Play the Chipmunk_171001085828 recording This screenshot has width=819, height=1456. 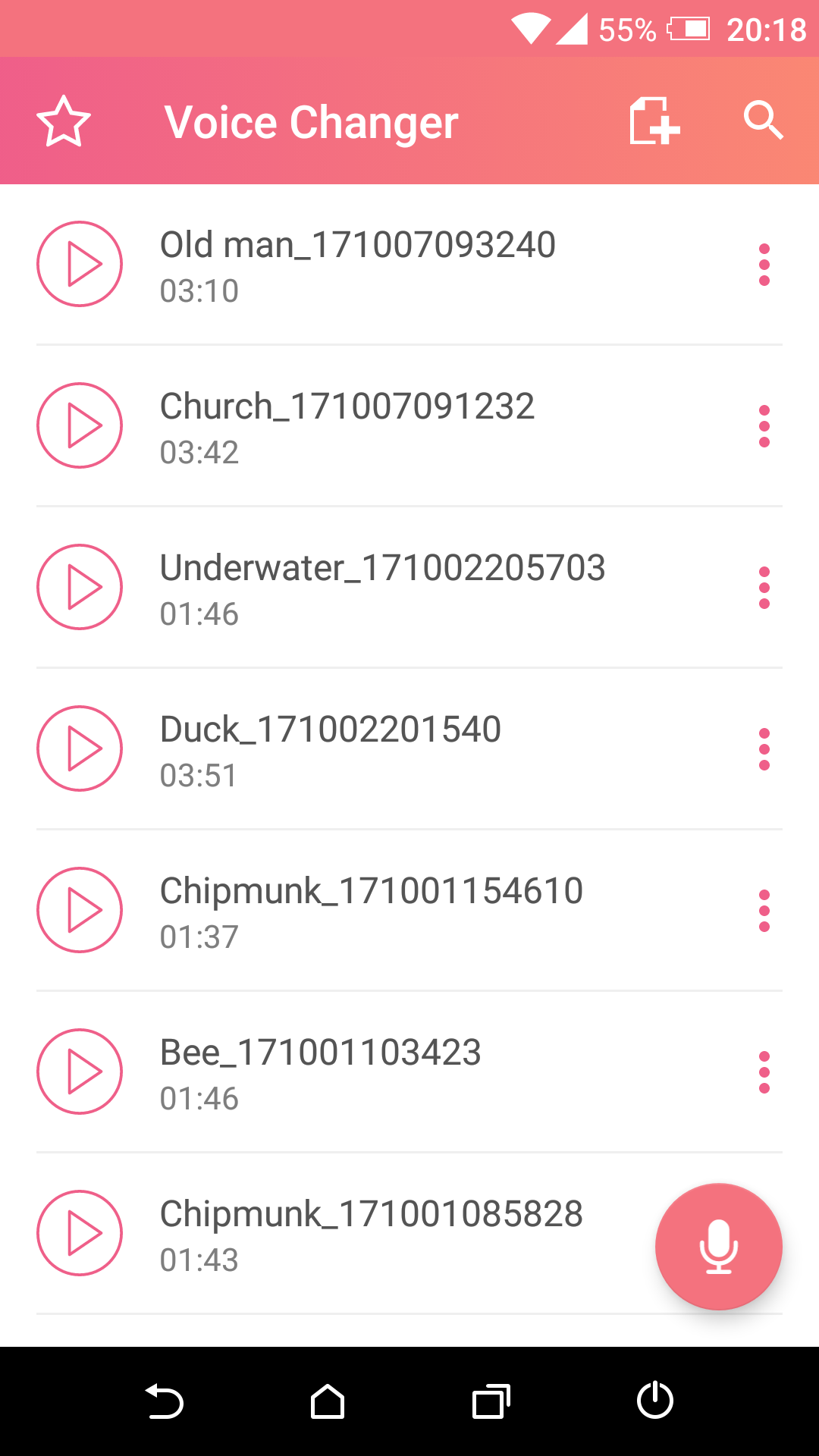point(80,1233)
